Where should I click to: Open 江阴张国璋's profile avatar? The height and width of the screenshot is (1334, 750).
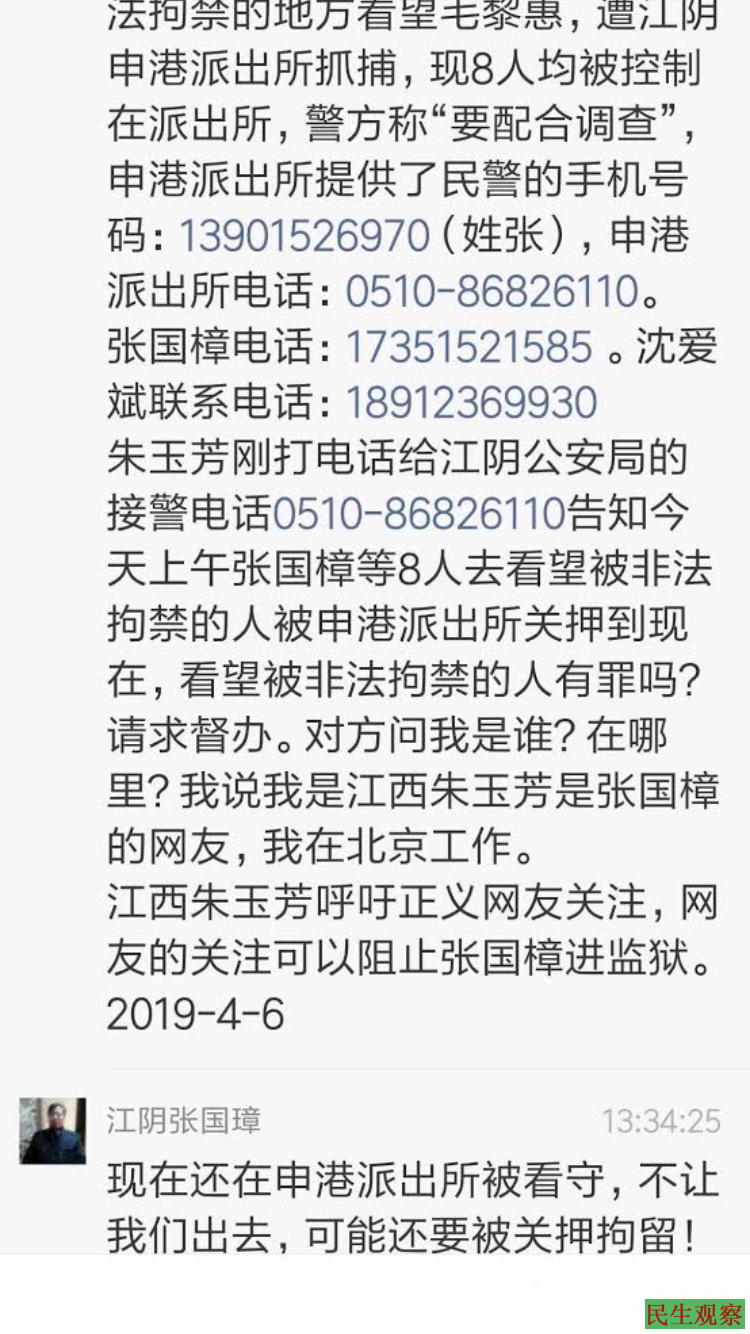[x=53, y=1131]
